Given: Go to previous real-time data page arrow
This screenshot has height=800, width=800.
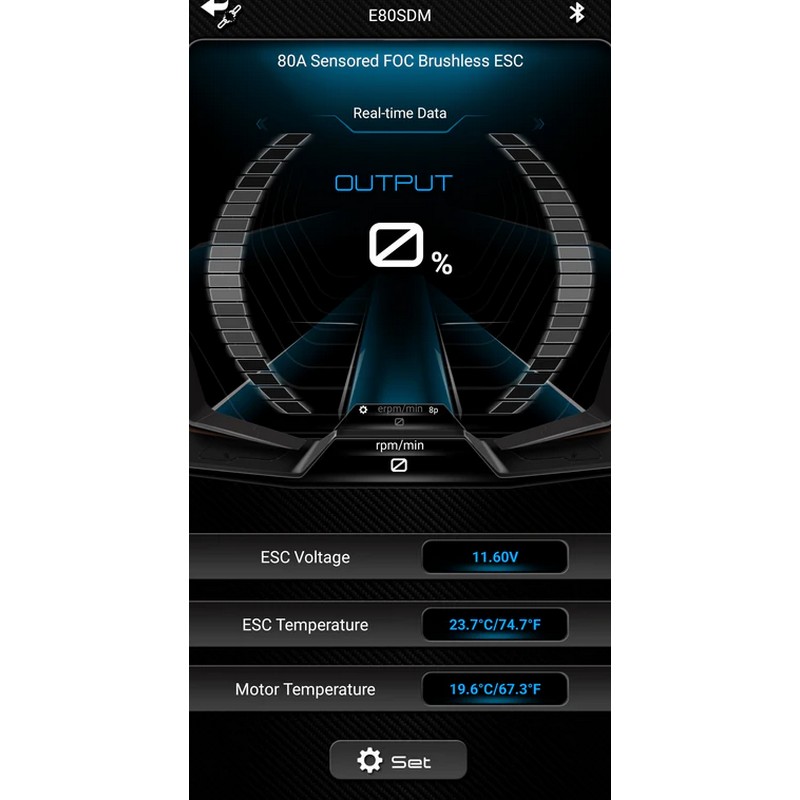Looking at the screenshot, I should (262, 124).
